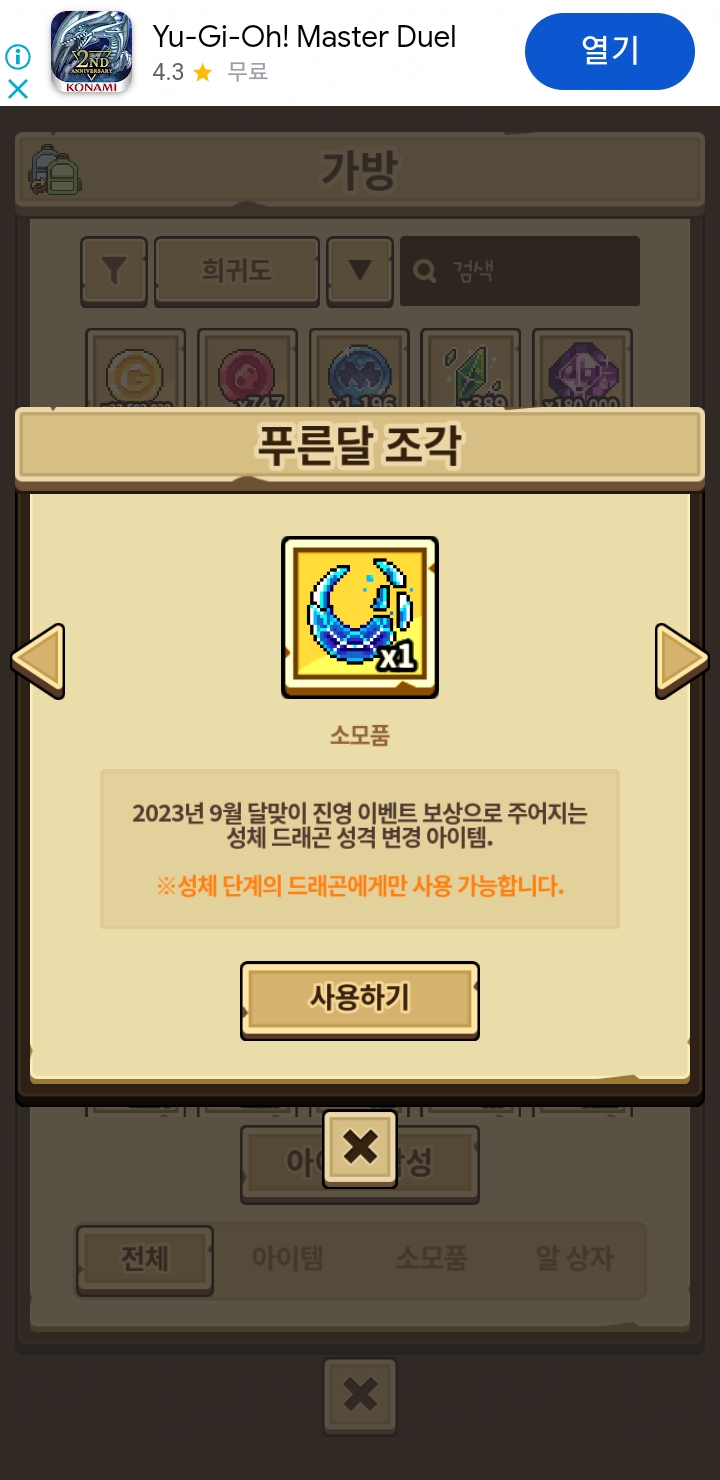Tap the 사용하기 button

click(x=360, y=999)
